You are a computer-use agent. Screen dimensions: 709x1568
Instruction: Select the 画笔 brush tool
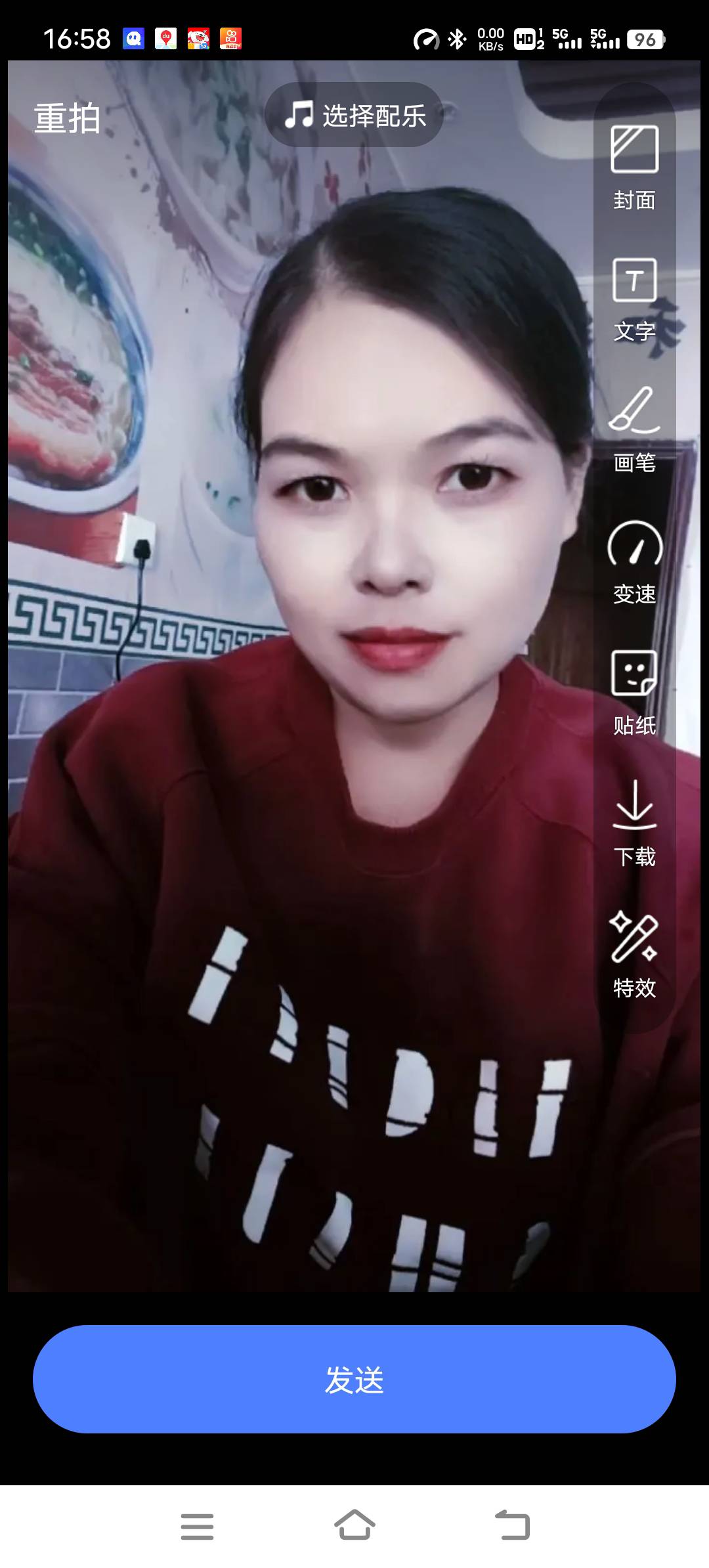tap(634, 429)
